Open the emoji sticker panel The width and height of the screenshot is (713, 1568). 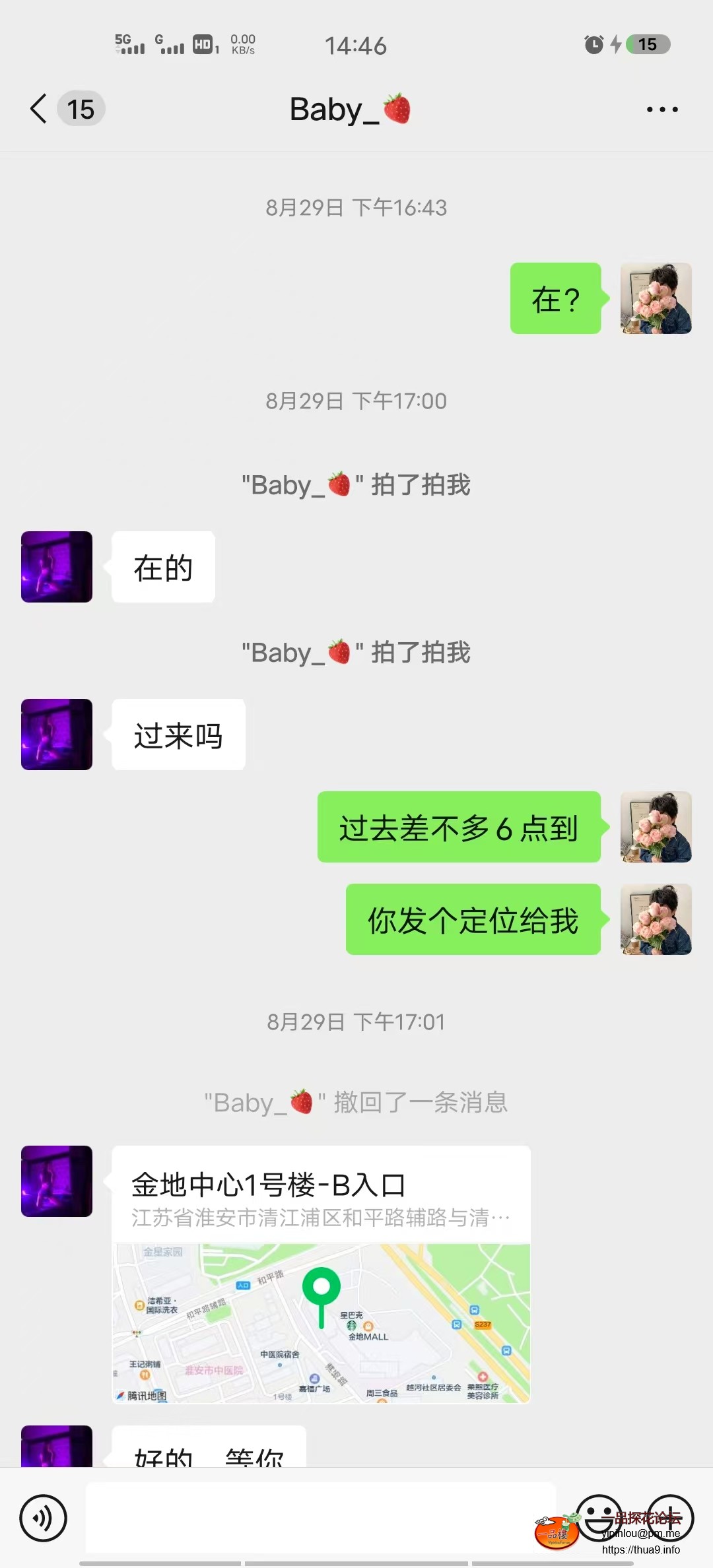599,1517
